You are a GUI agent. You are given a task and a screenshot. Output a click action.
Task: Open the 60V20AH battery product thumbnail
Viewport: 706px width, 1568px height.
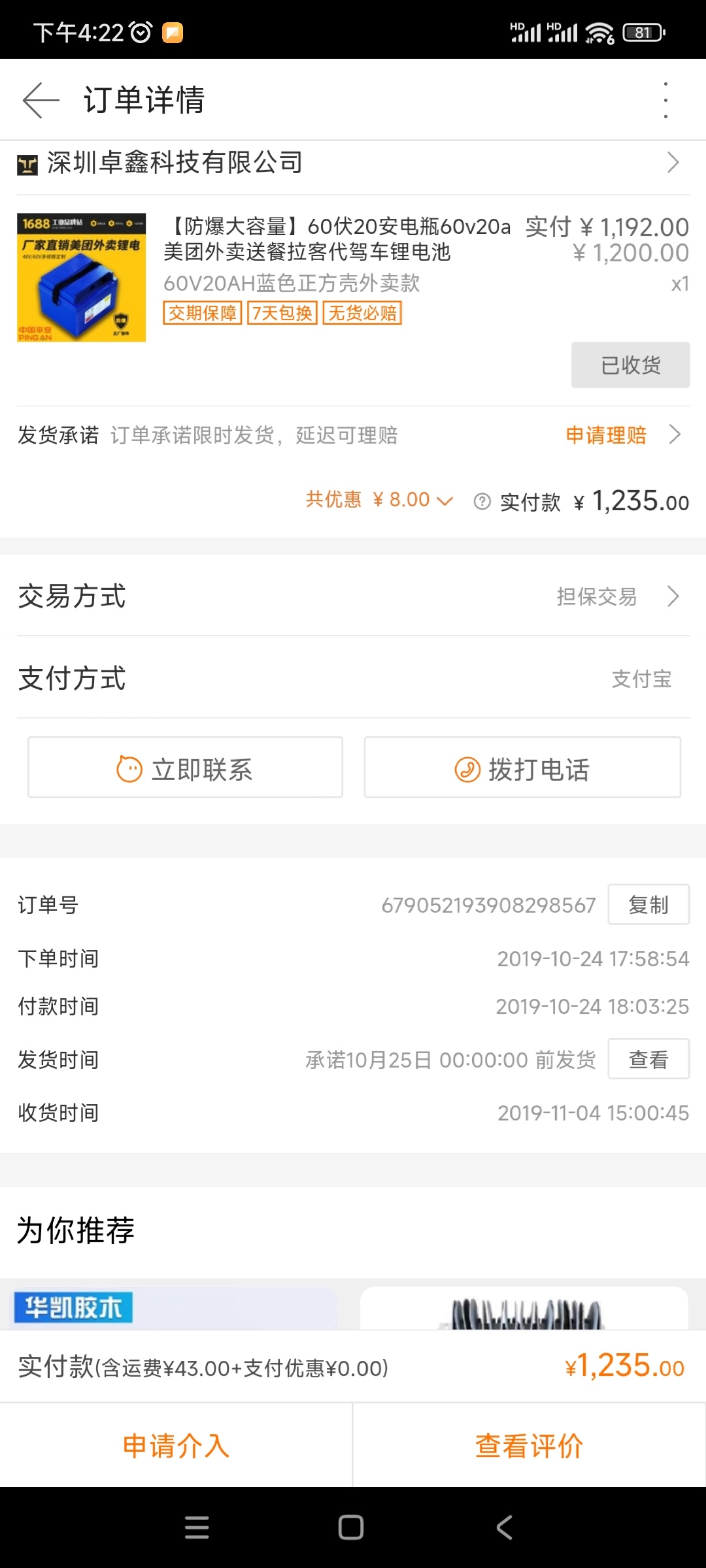tap(81, 278)
